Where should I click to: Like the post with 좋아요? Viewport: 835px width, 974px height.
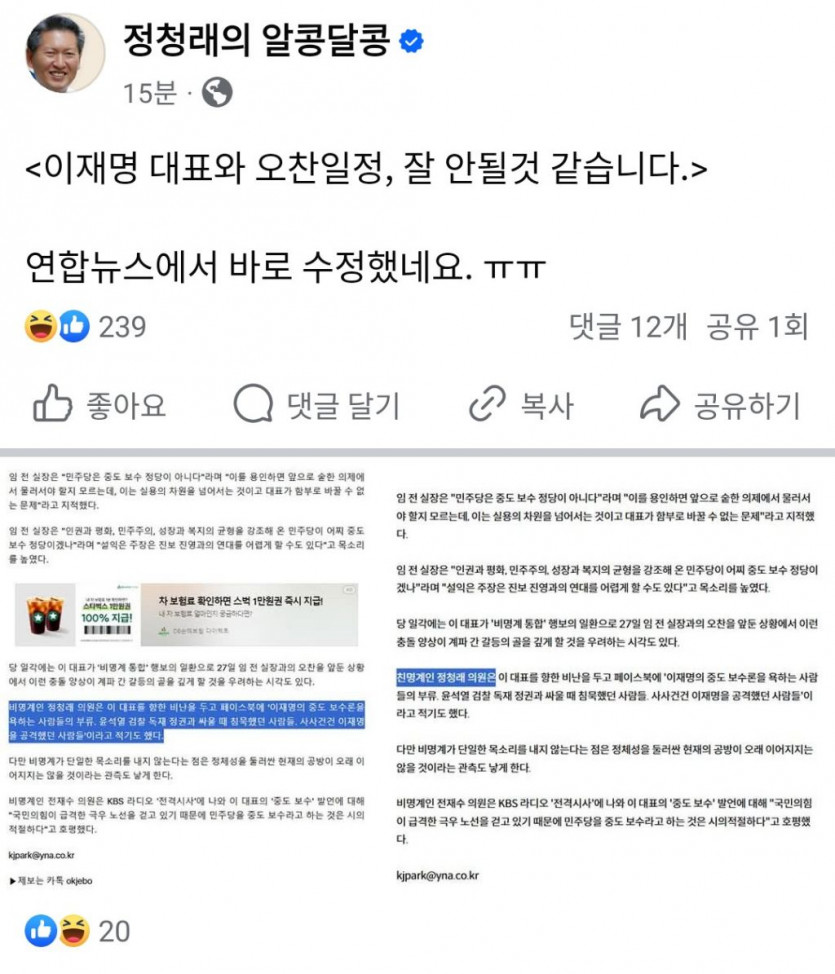coord(100,405)
